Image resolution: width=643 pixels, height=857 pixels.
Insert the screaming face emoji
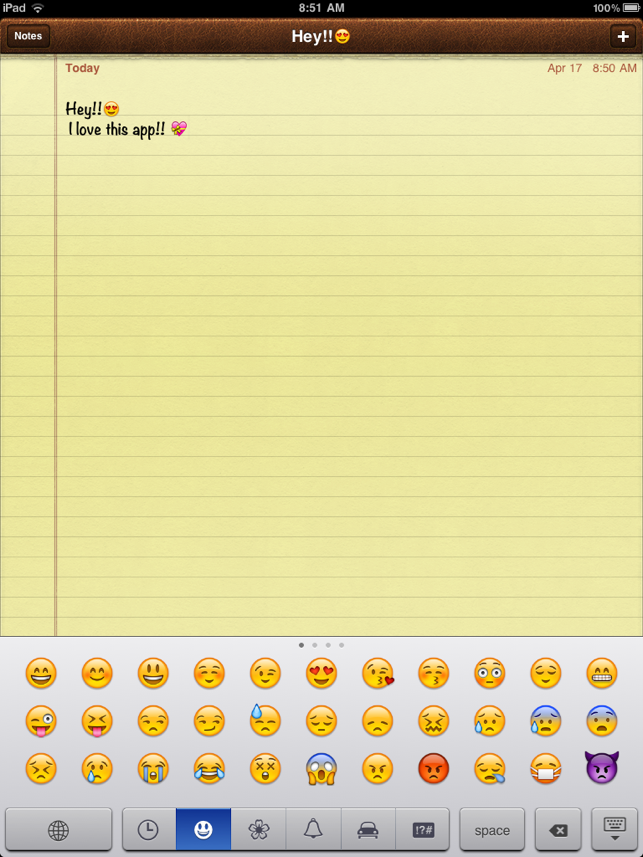tap(321, 768)
